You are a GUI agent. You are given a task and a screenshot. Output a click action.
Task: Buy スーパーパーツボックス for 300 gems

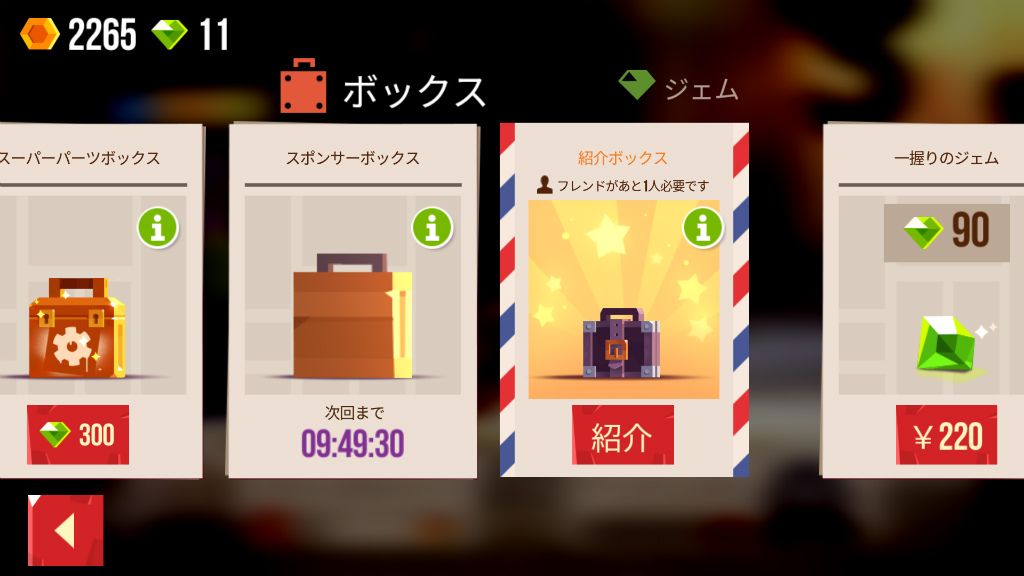[78, 435]
